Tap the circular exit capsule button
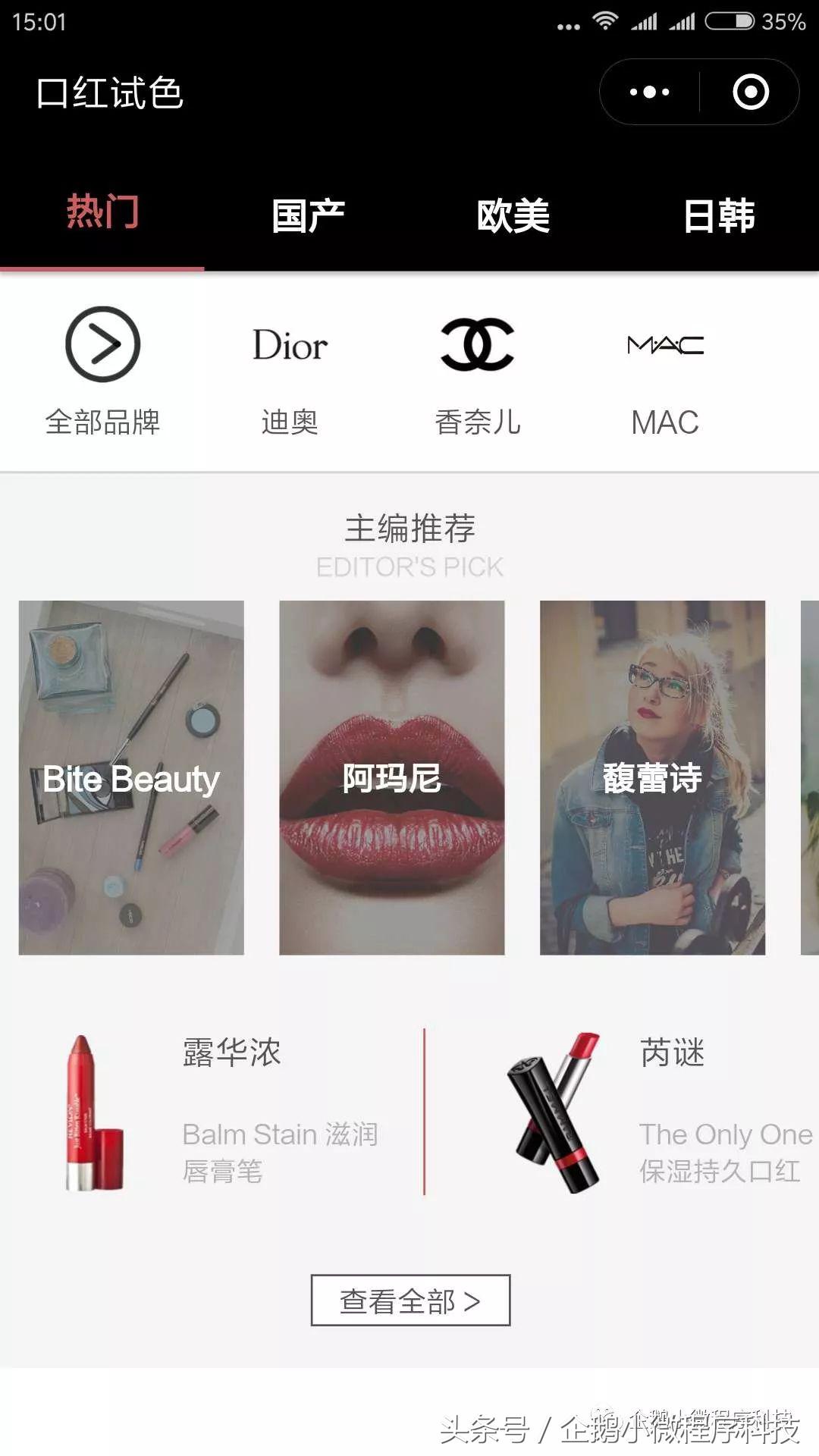Screen dimensions: 819x1456 (751, 91)
